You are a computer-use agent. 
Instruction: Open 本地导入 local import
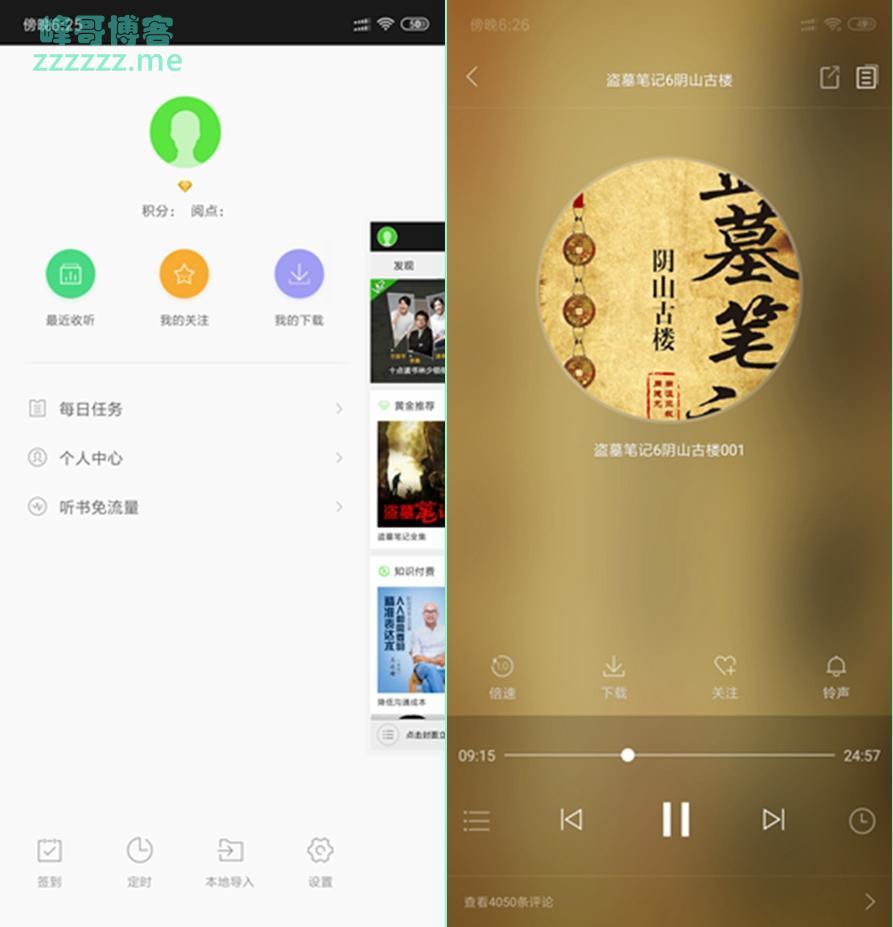click(230, 861)
